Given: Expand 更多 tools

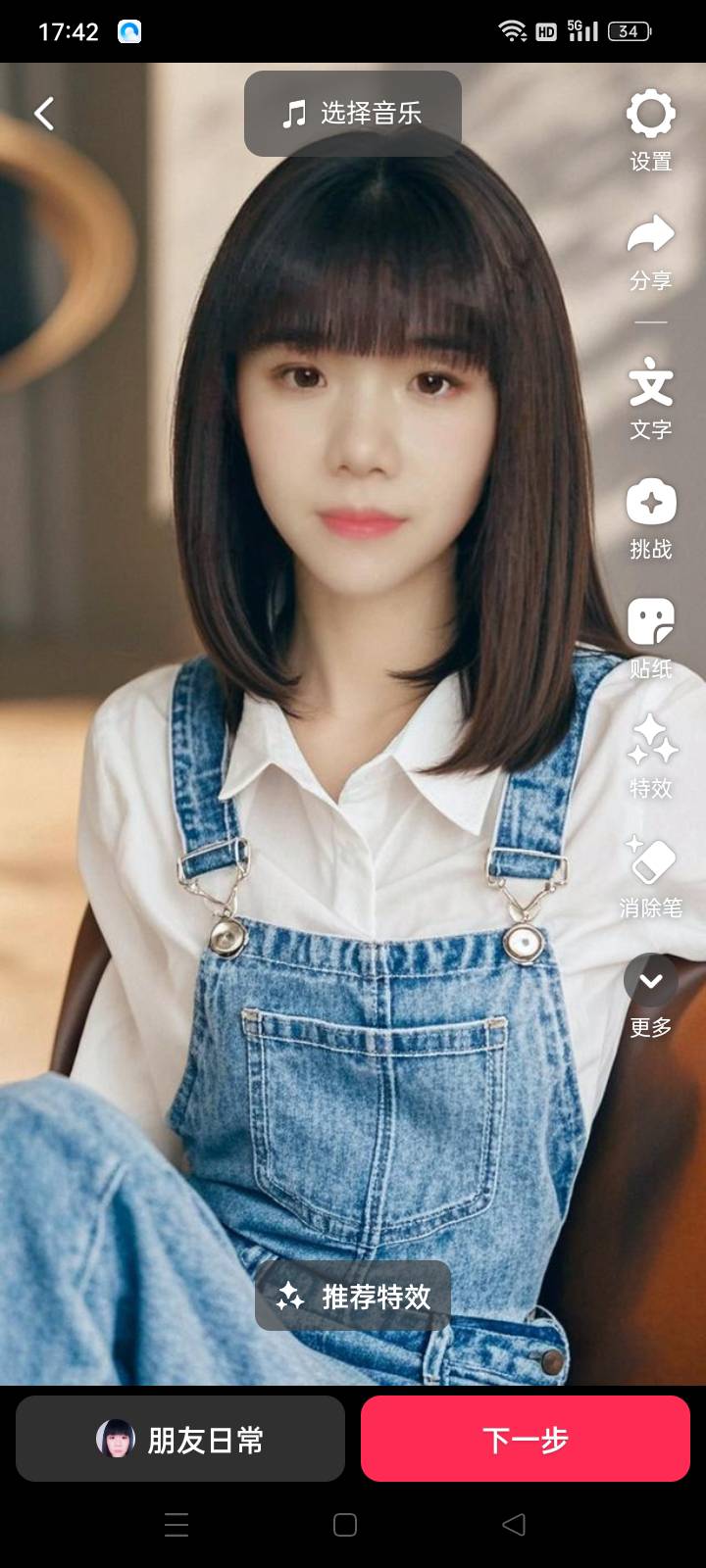Looking at the screenshot, I should tap(651, 981).
